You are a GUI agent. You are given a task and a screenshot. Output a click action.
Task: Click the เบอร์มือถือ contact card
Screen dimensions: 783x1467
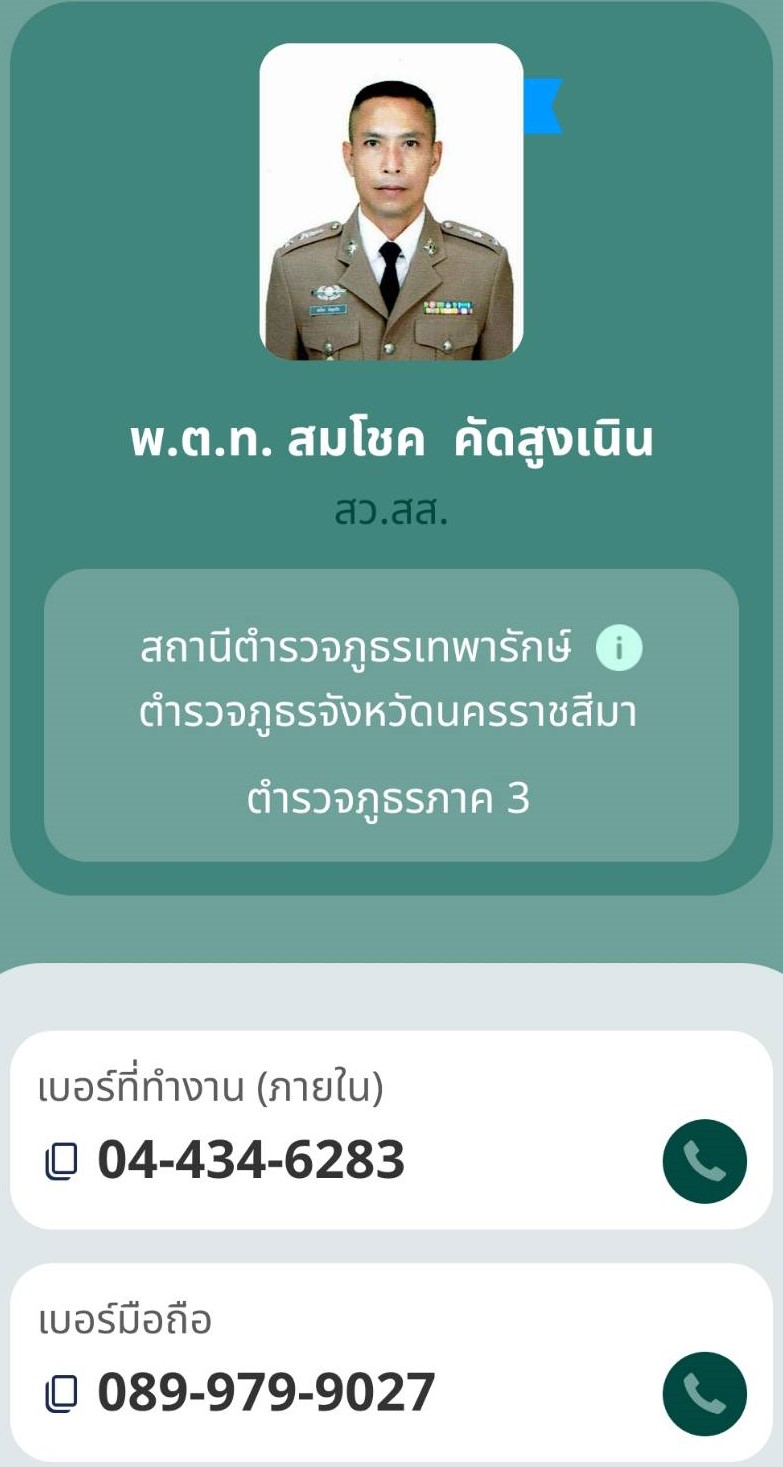coord(391,1360)
